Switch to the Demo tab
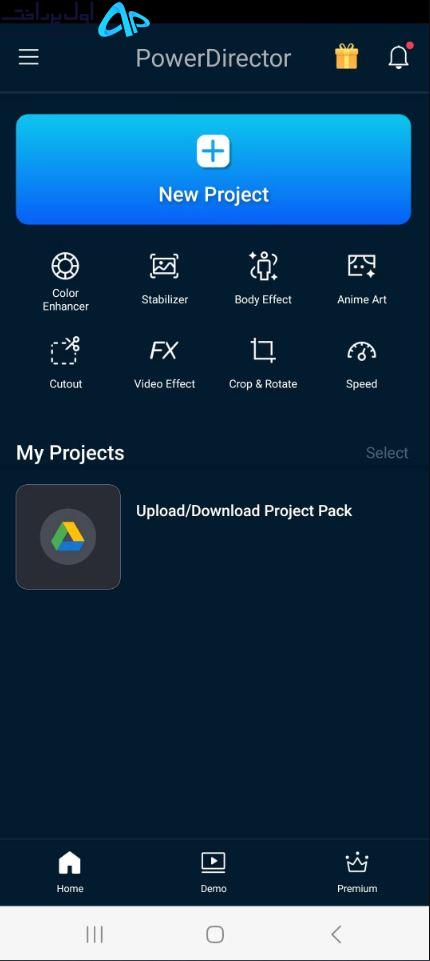The width and height of the screenshot is (430, 961). [x=213, y=872]
